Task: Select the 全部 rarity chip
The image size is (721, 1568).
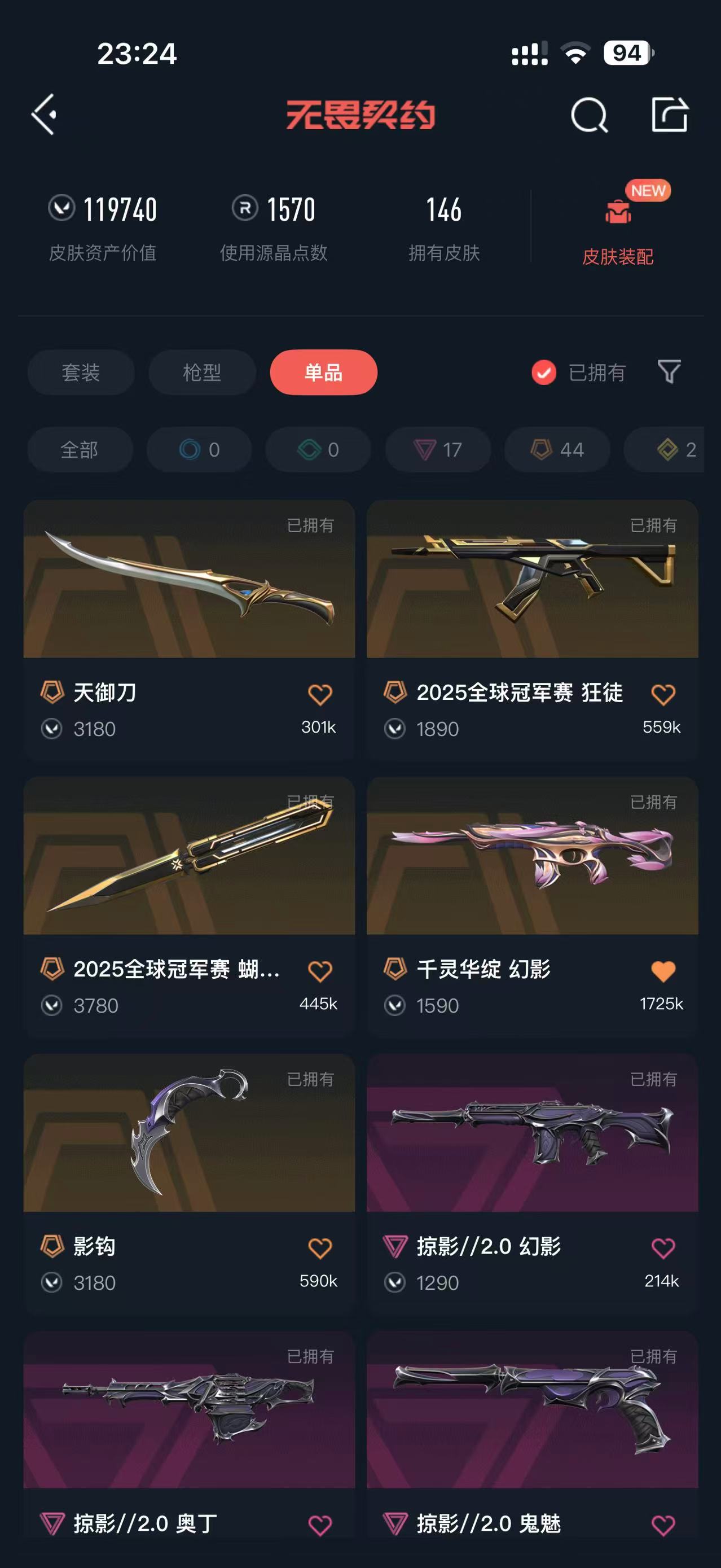Action: pos(80,450)
